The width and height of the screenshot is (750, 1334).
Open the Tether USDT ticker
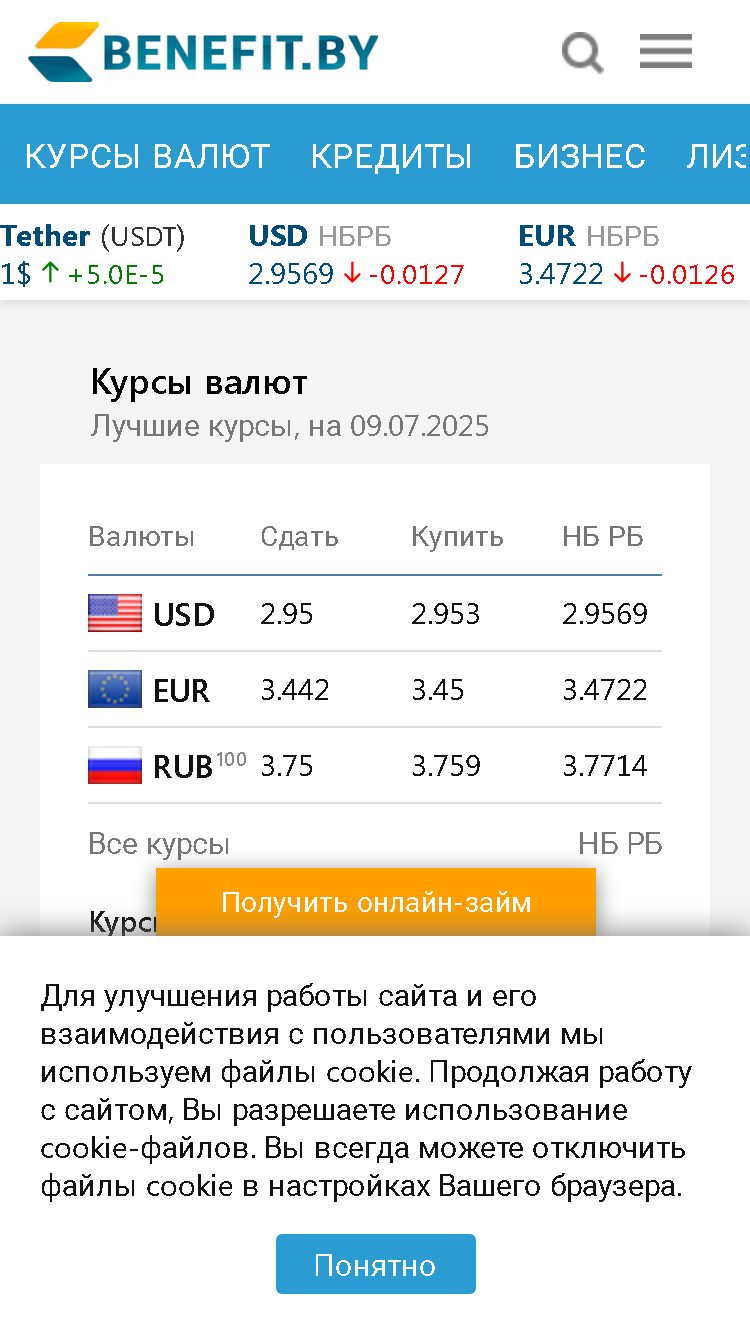tap(93, 255)
